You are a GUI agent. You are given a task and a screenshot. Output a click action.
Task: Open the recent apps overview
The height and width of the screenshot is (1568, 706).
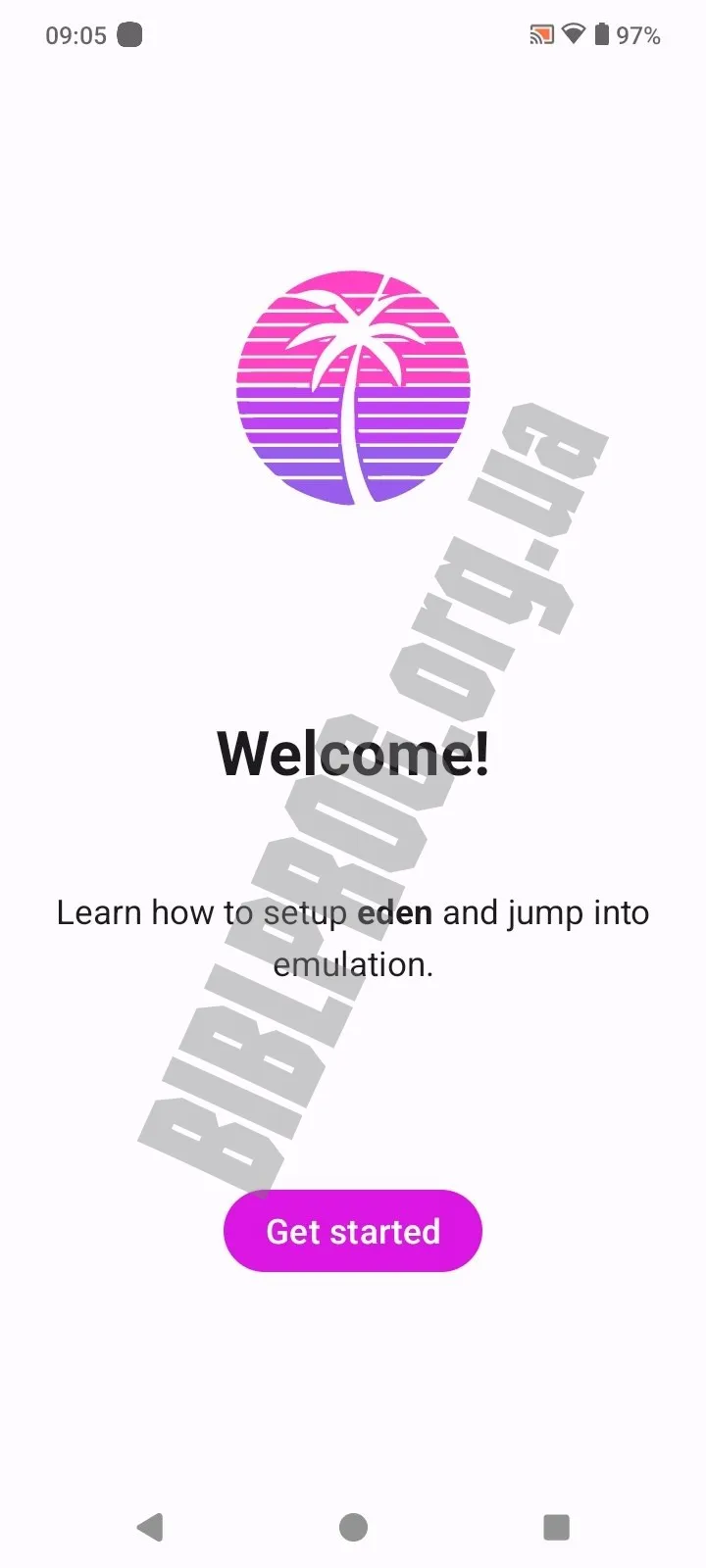point(556,1527)
